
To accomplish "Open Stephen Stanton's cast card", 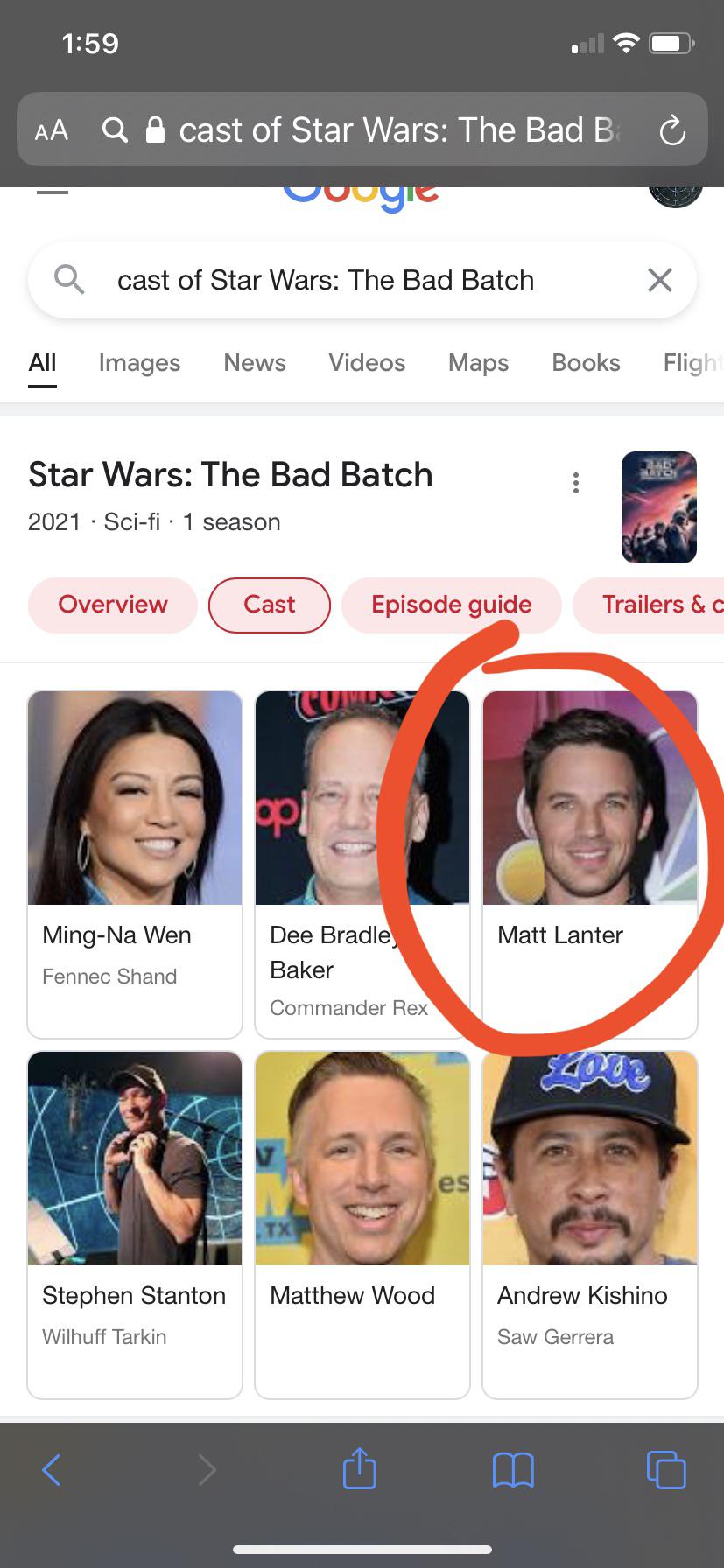I will (x=135, y=1223).
